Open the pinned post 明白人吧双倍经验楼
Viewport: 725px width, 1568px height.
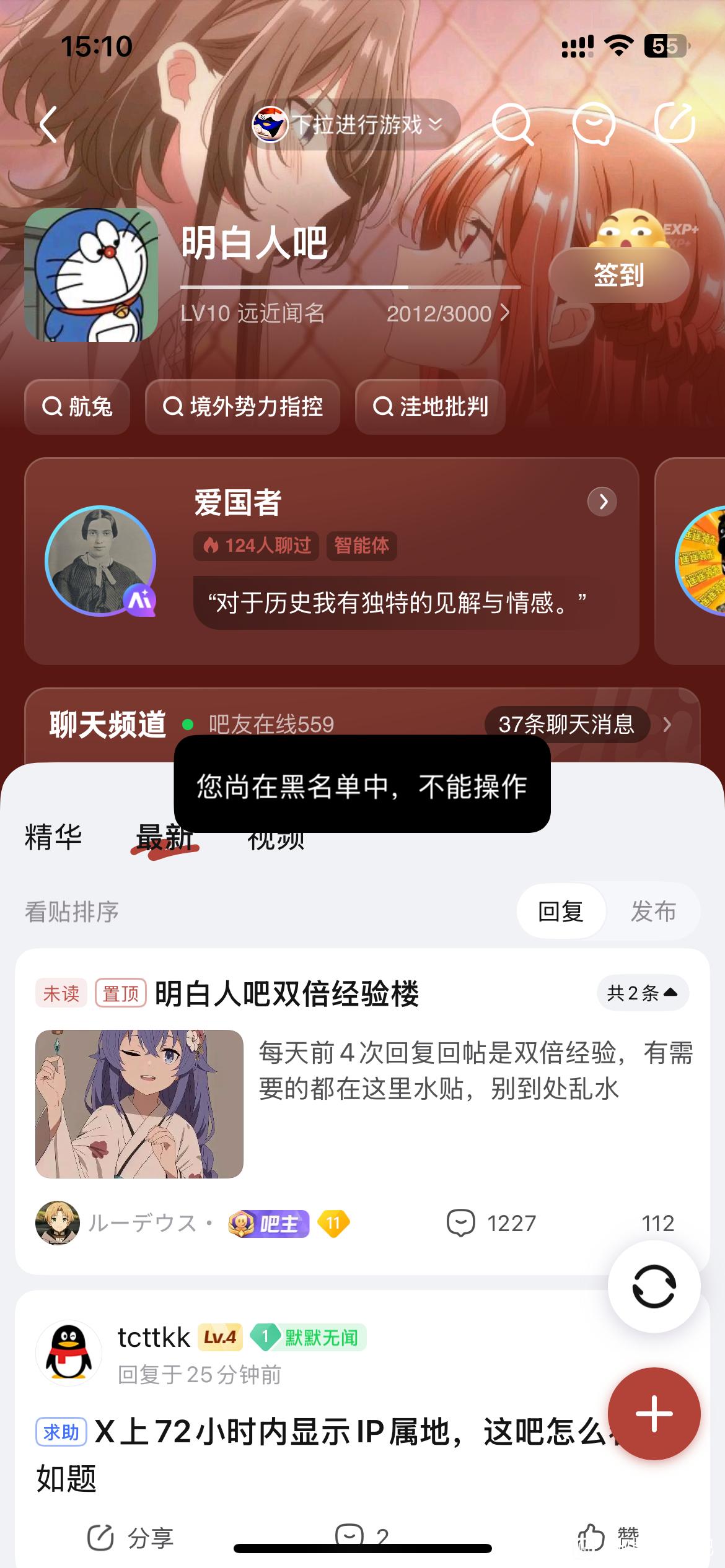coord(286,994)
